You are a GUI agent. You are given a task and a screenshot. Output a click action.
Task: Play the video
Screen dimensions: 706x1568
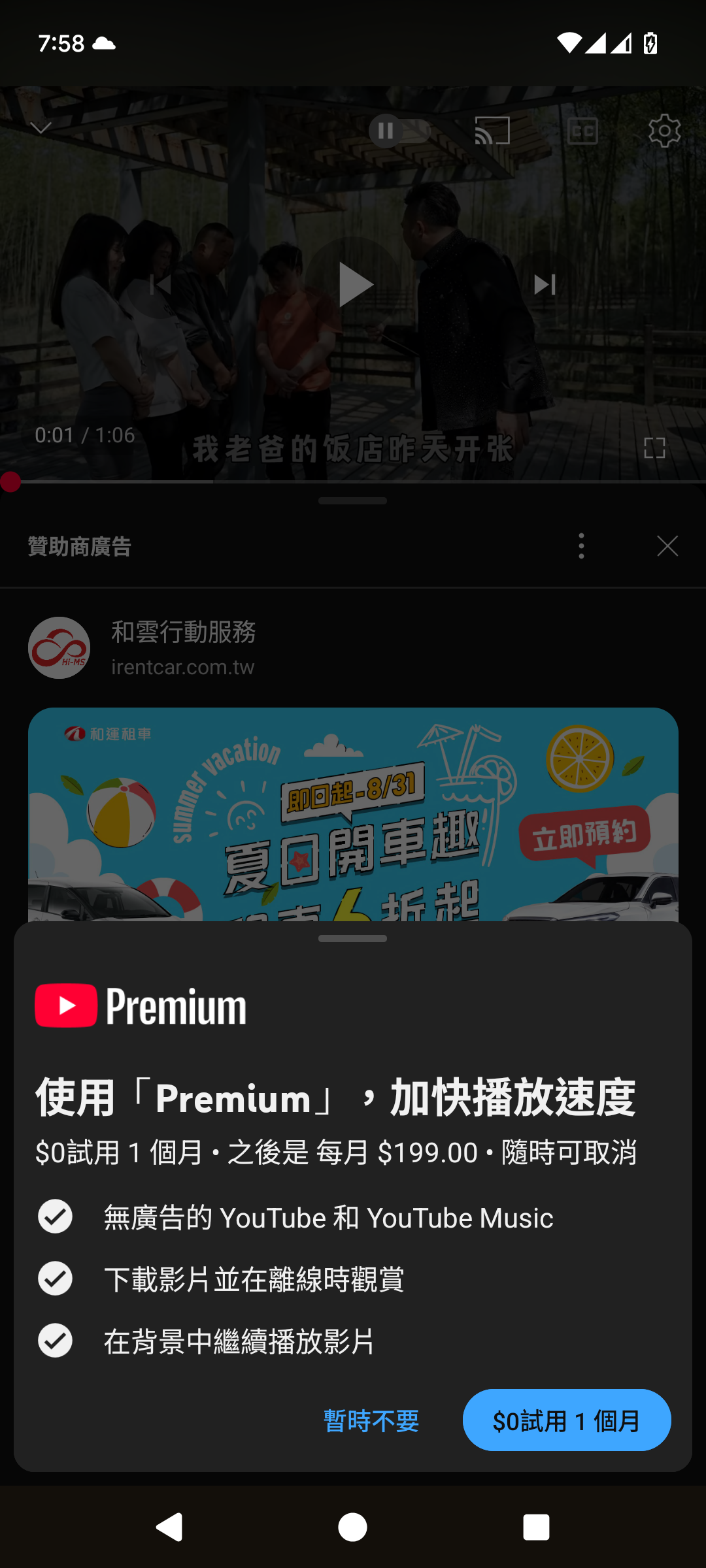(x=354, y=284)
